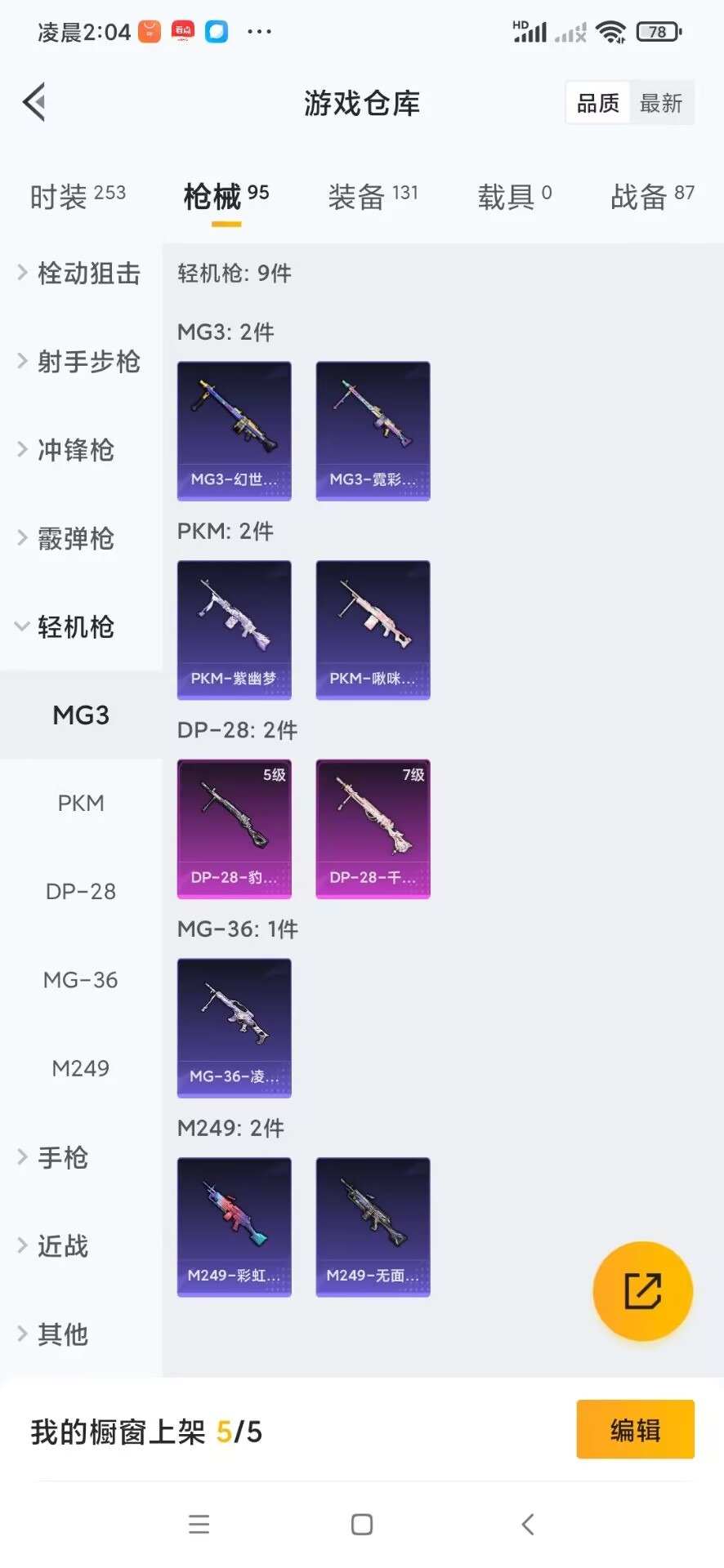The image size is (724, 1568).
Task: Open sharing via the yellow floating button
Action: tap(643, 1291)
